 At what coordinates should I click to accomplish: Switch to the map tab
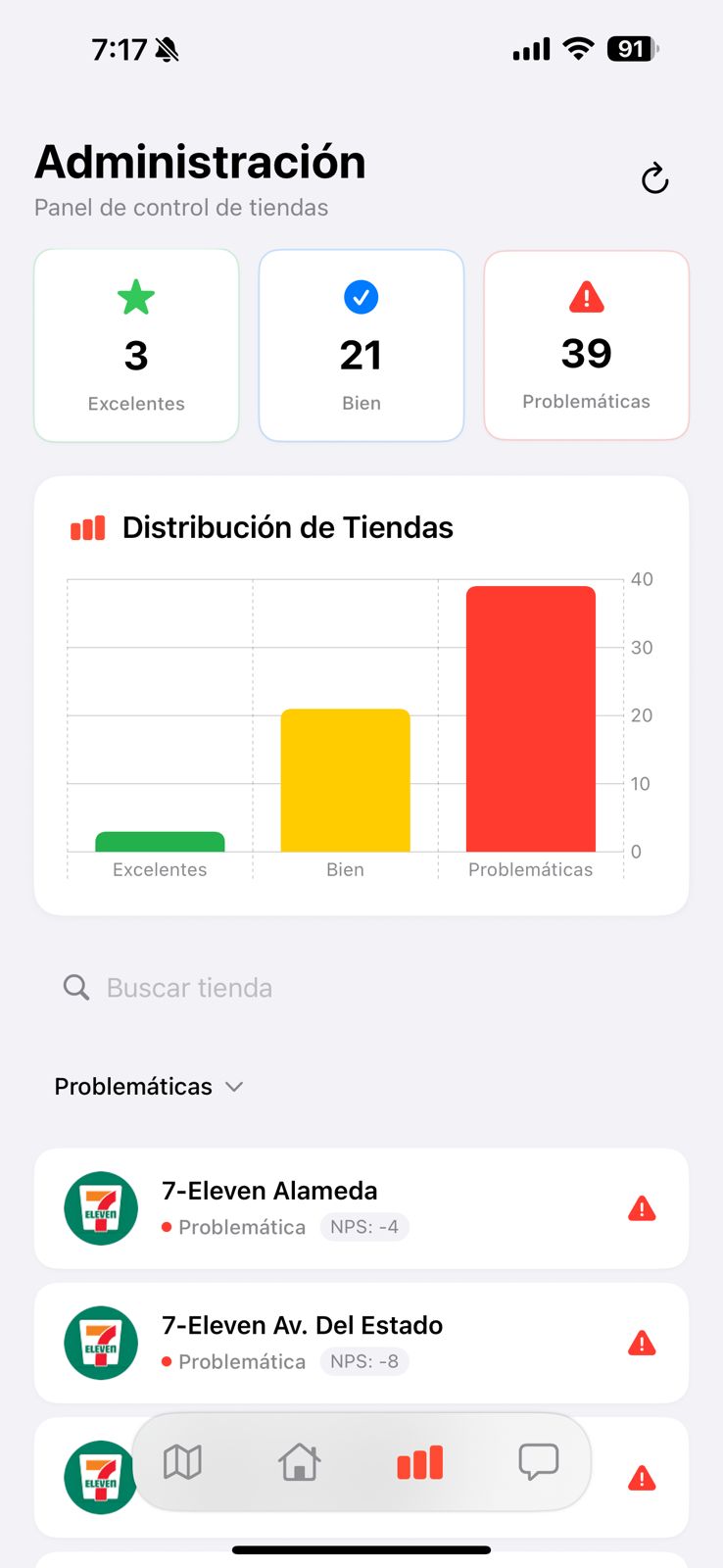point(182,1462)
